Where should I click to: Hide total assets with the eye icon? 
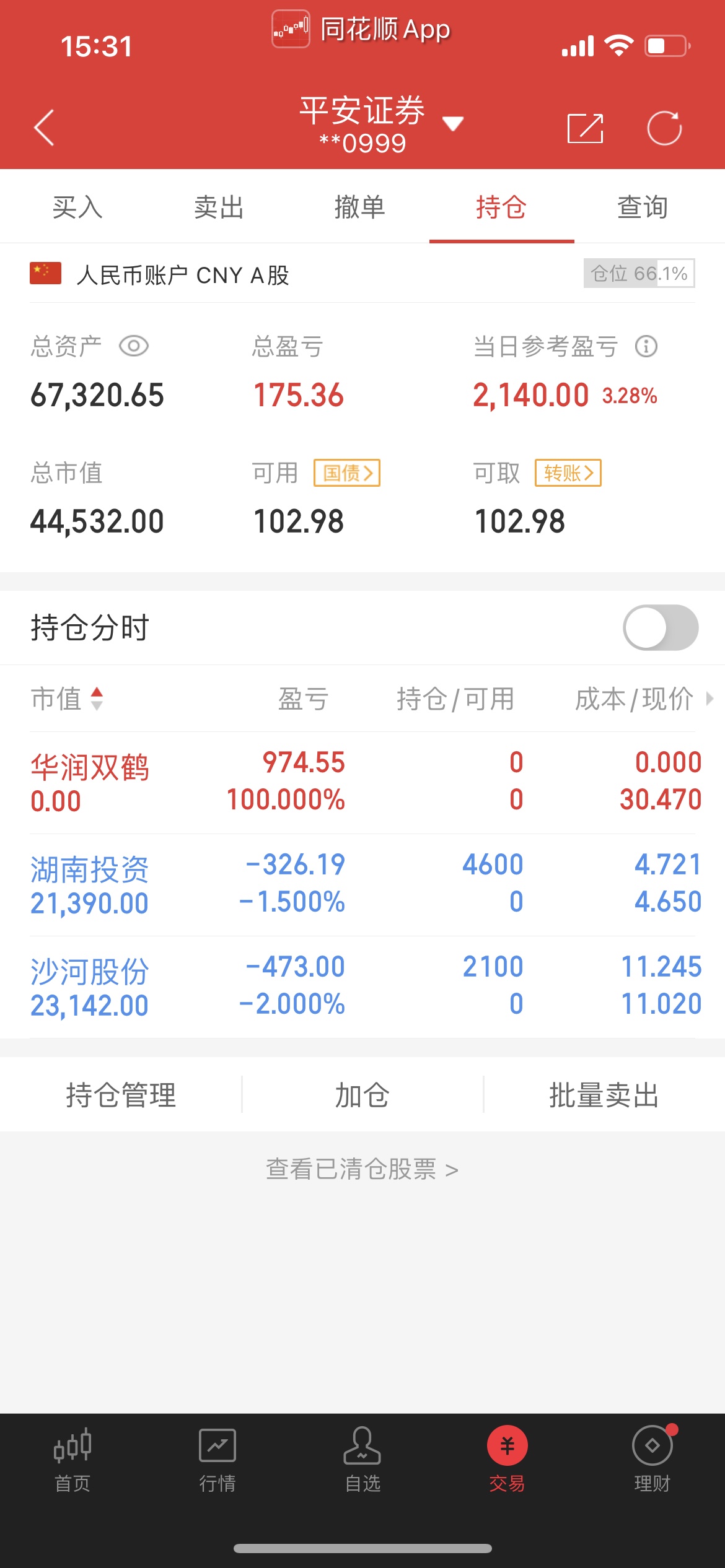click(x=134, y=346)
